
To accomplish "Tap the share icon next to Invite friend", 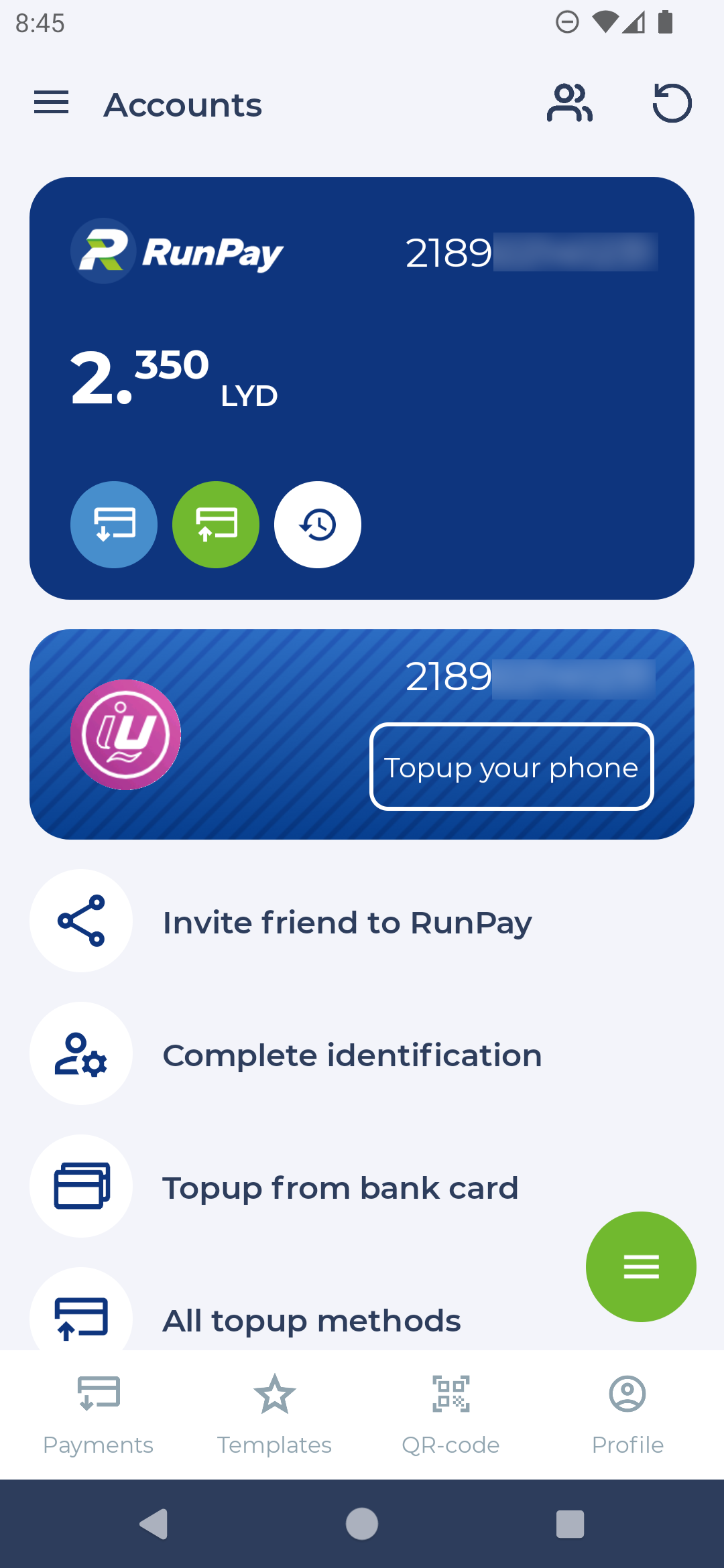I will coord(80,921).
